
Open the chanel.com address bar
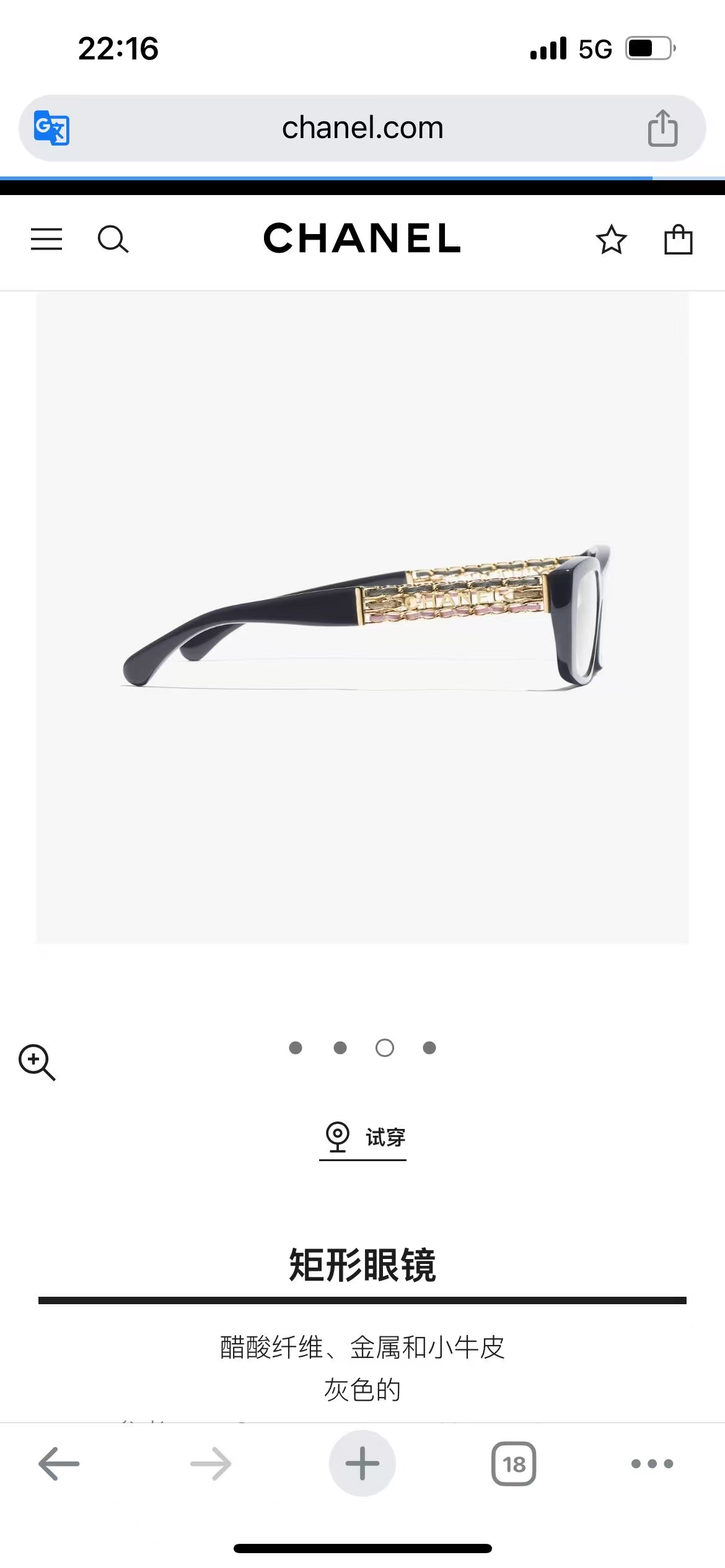click(x=362, y=128)
